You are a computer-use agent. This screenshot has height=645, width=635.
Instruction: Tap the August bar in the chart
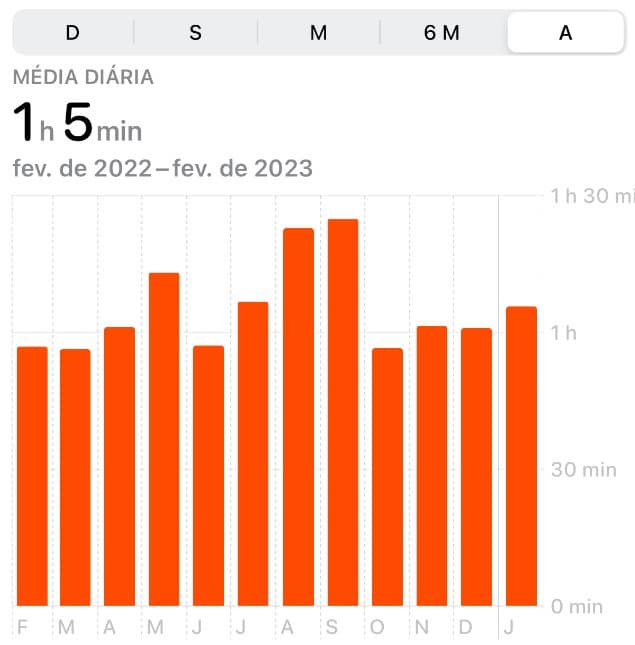click(x=298, y=417)
